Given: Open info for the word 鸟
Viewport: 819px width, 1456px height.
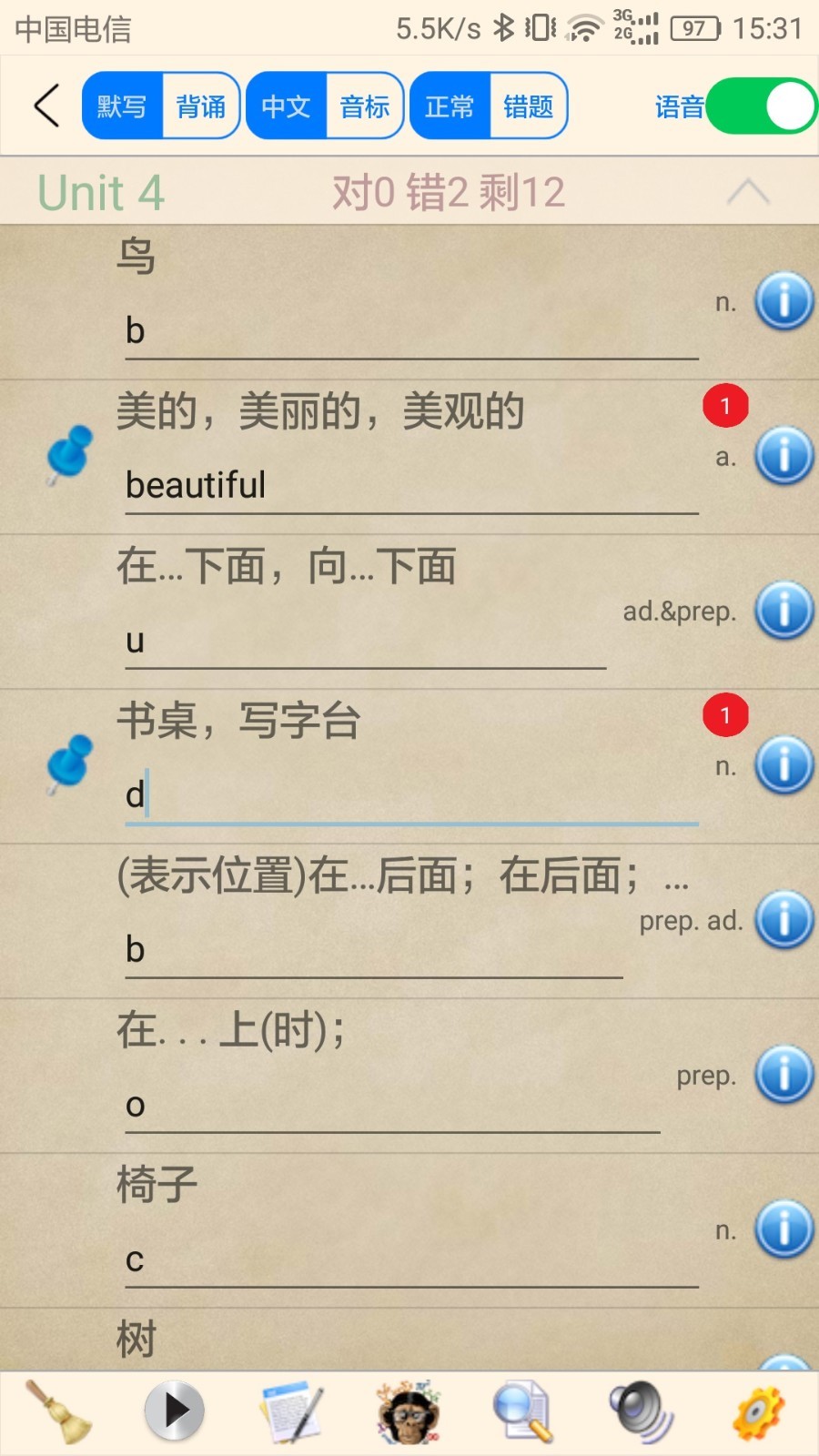Looking at the screenshot, I should click(x=784, y=301).
